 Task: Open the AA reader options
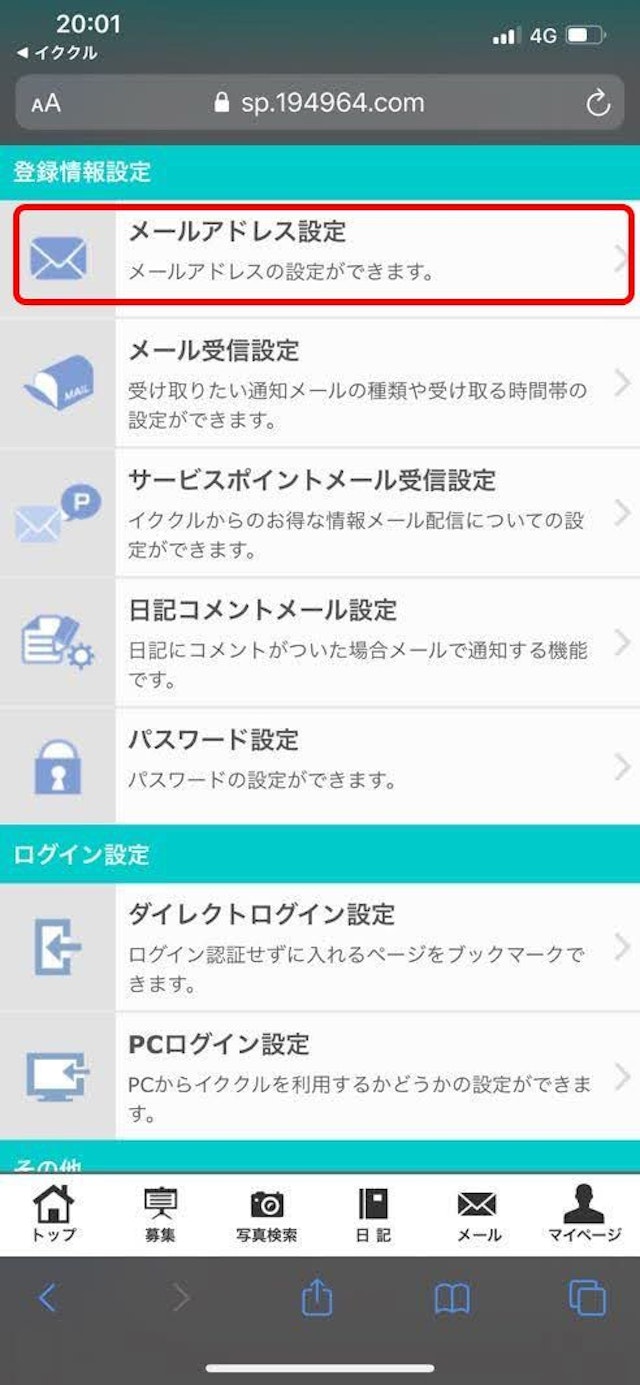(46, 103)
